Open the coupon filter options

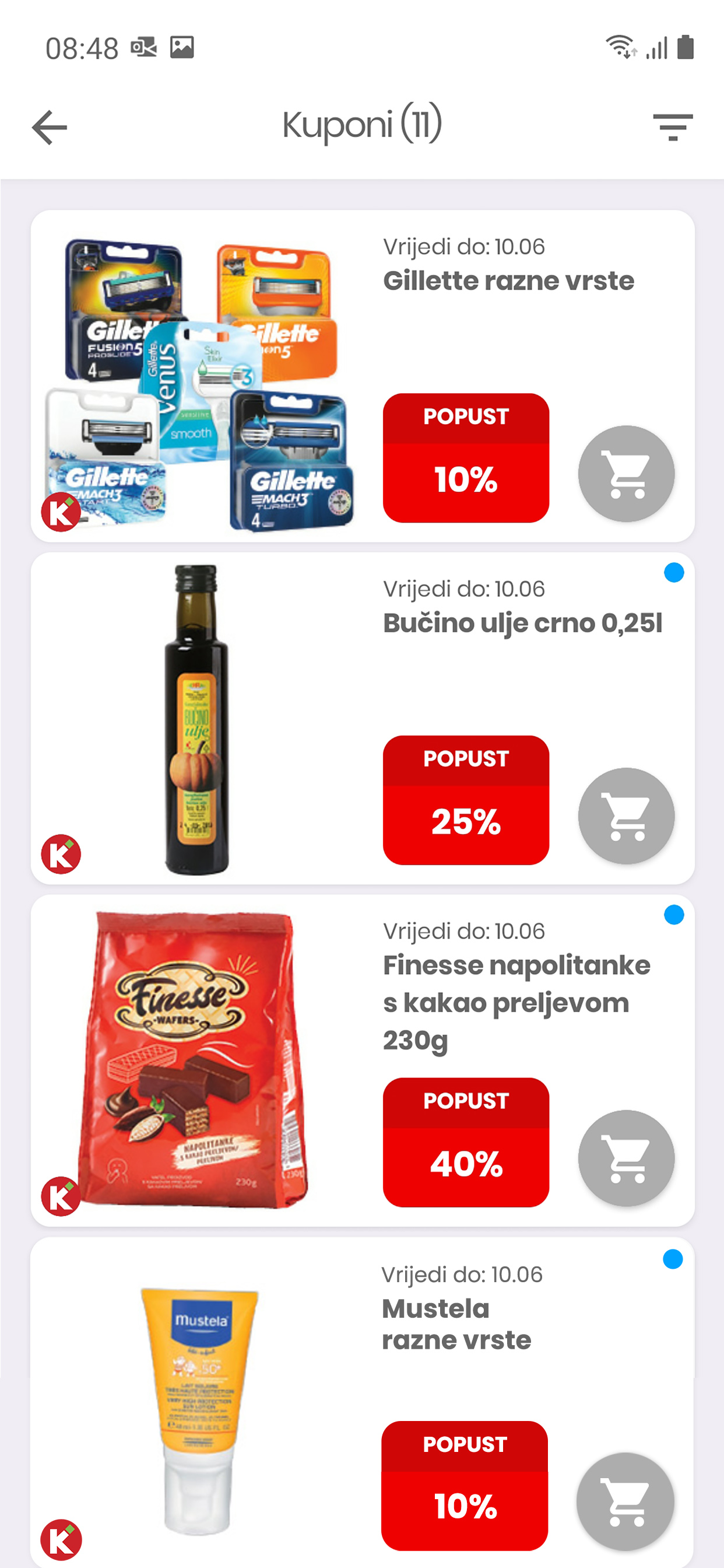point(672,127)
